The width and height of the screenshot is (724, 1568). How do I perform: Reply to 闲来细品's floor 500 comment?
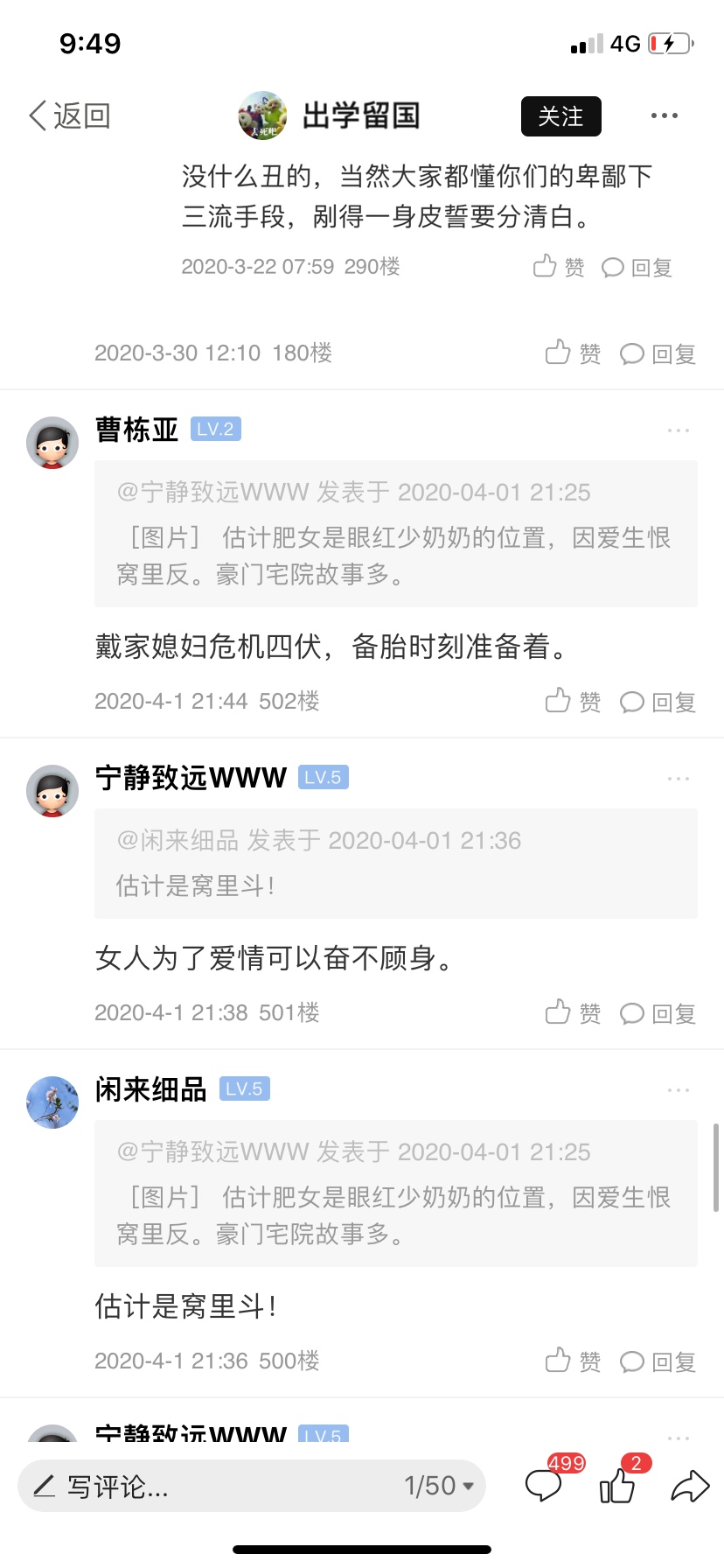[x=658, y=1361]
